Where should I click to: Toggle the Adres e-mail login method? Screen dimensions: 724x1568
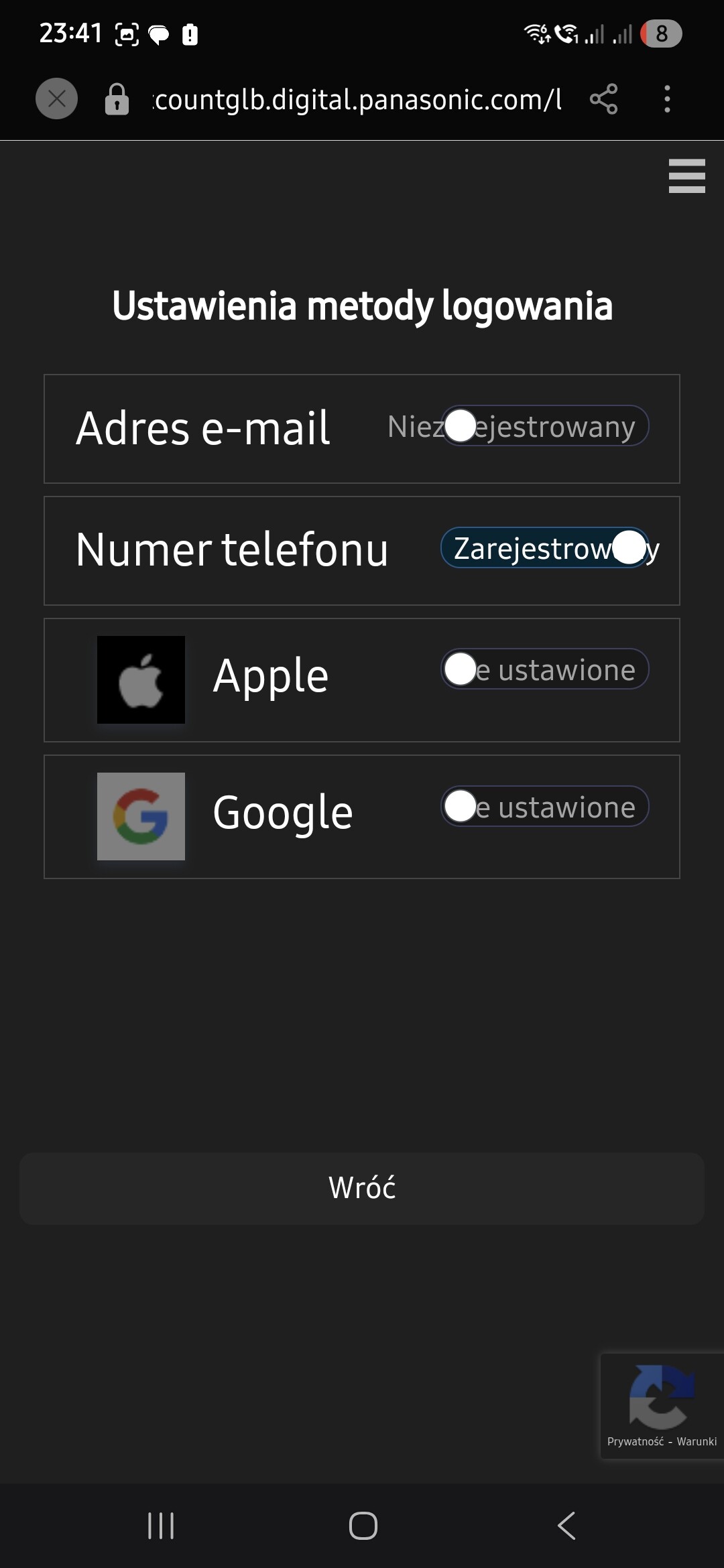click(544, 426)
